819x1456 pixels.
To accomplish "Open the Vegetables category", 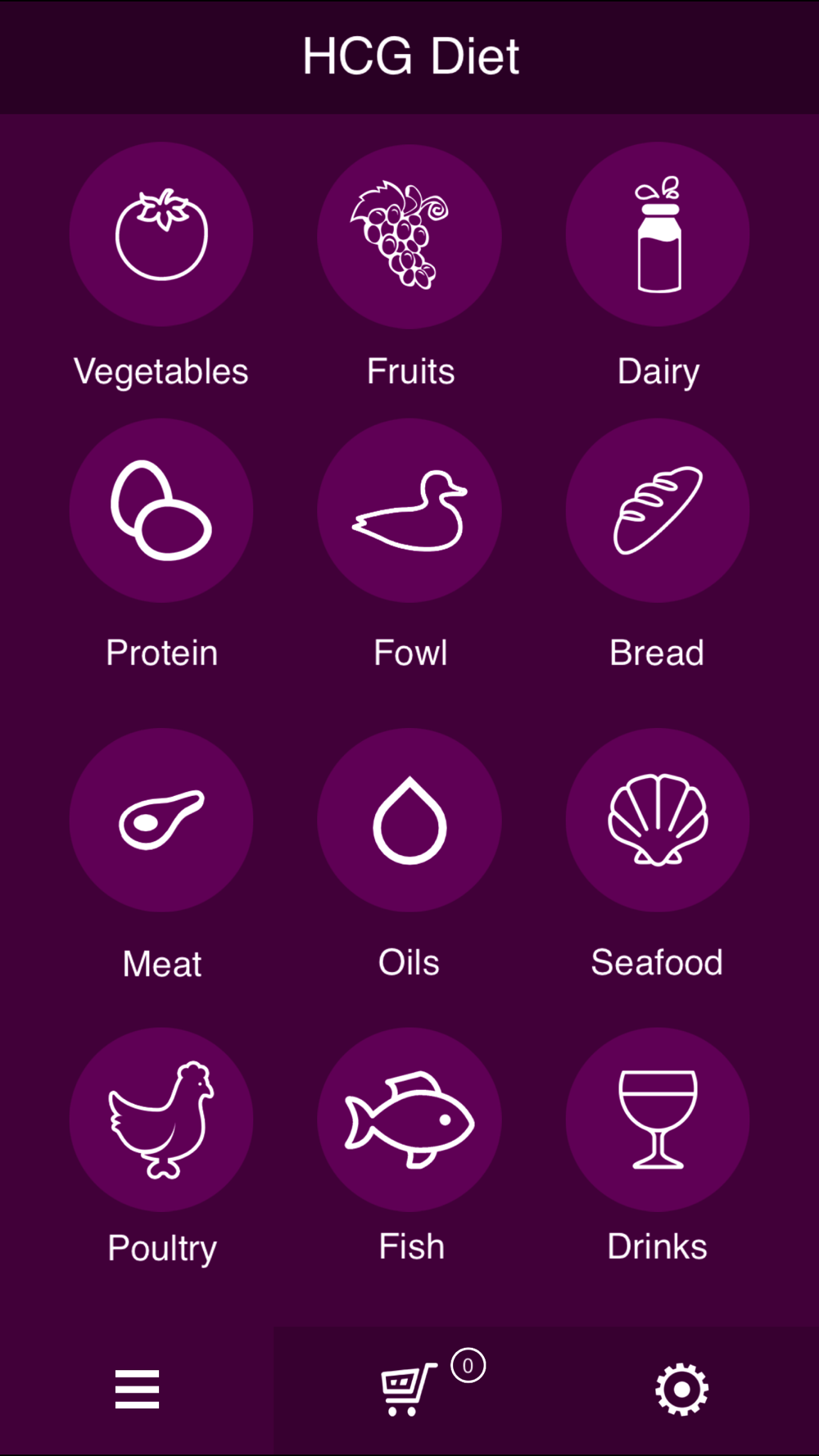I will click(x=161, y=235).
